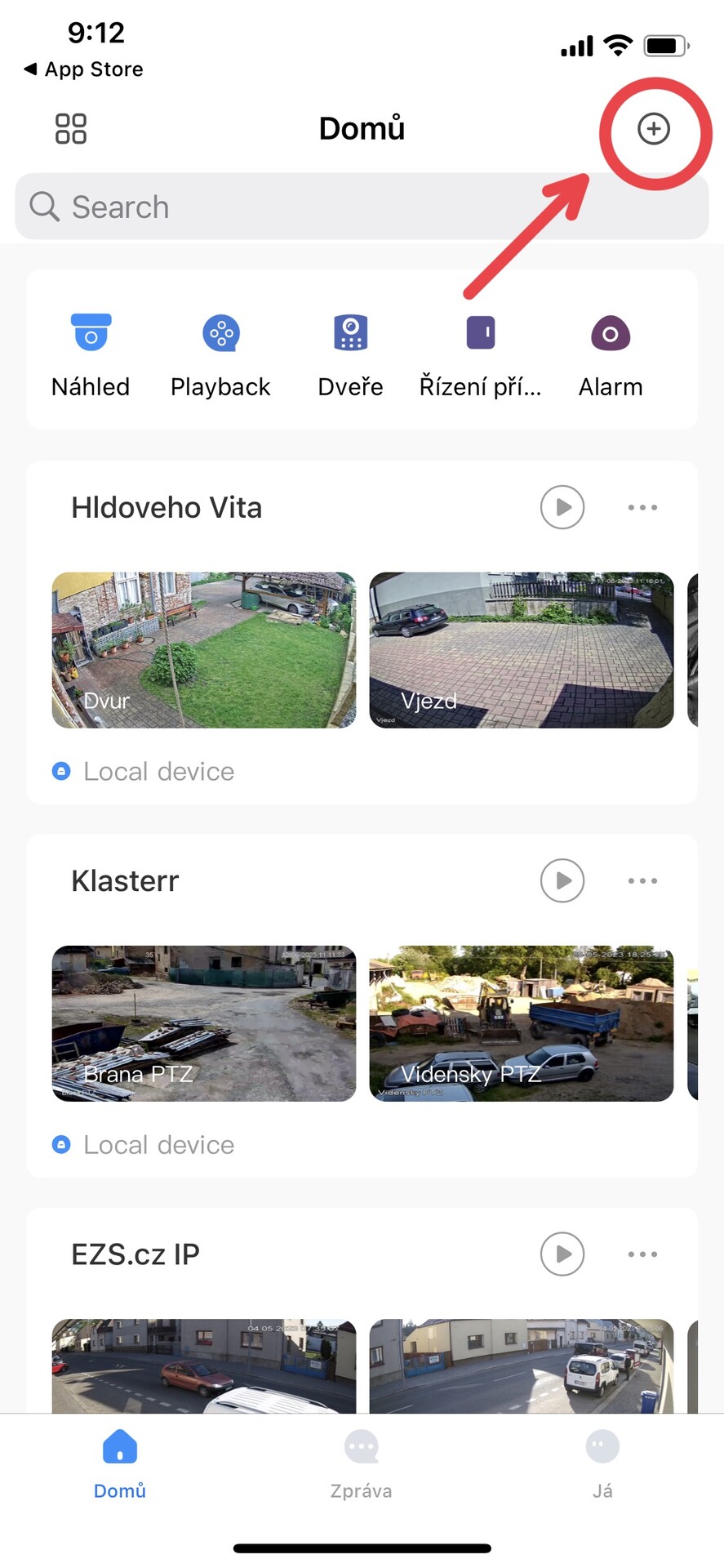This screenshot has width=724, height=1568.
Task: Open the Dvur camera feed
Action: coord(204,650)
